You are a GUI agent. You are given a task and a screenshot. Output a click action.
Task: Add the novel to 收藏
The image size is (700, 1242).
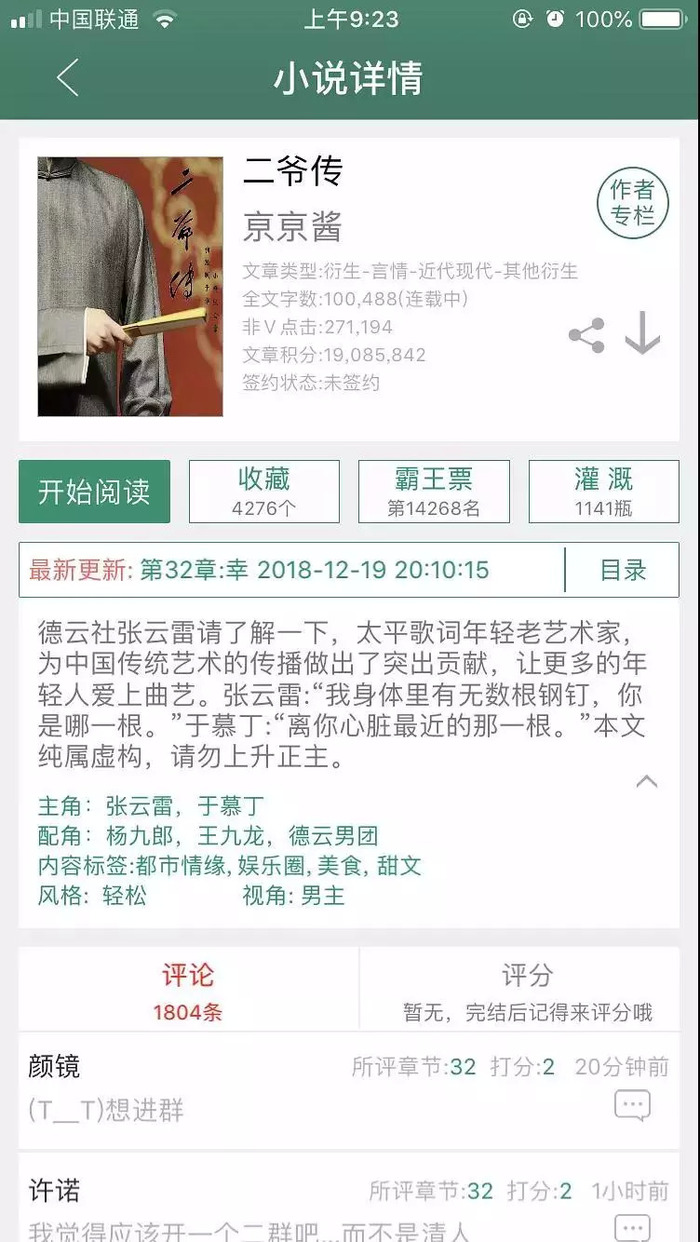click(x=264, y=491)
